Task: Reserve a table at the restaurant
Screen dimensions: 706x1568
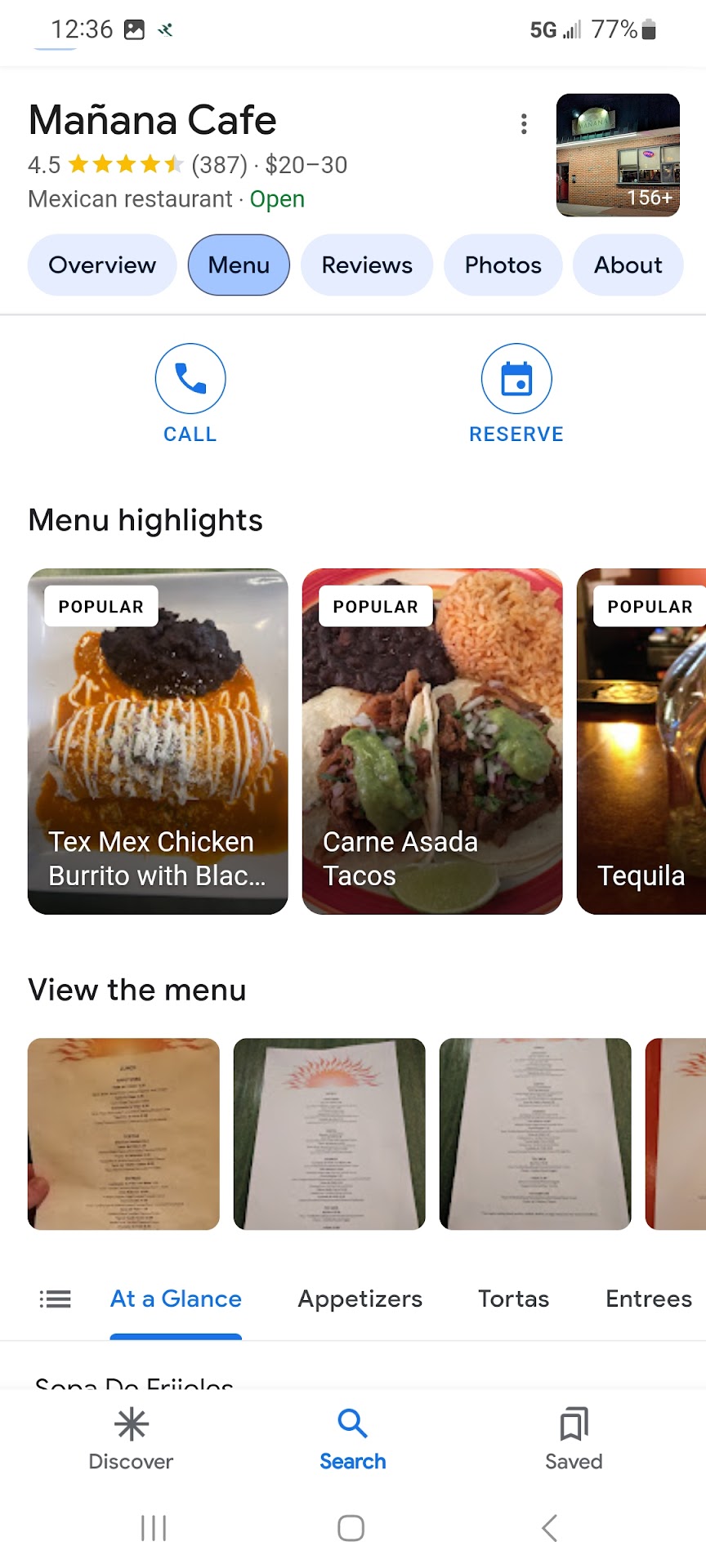Action: 516,393
